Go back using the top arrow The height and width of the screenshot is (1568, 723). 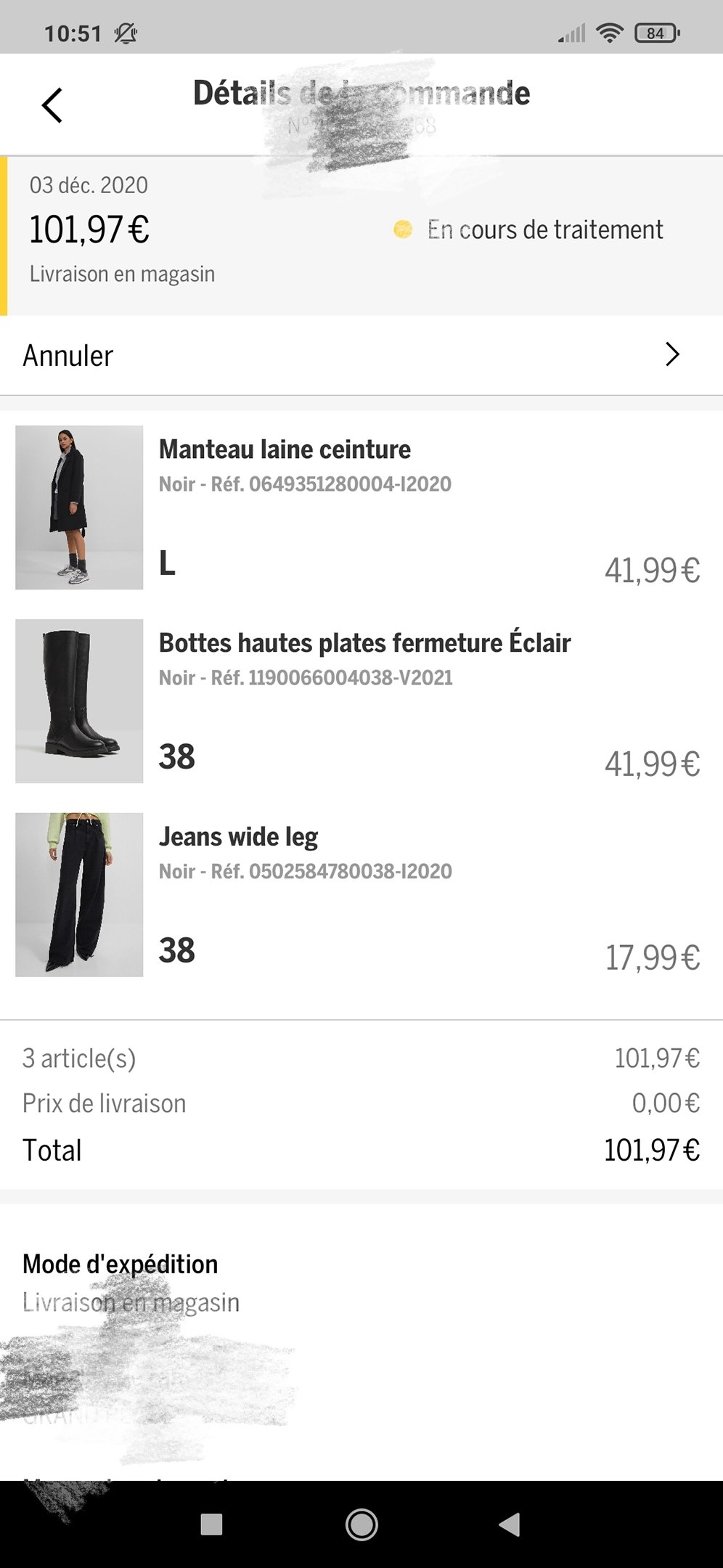pyautogui.click(x=52, y=106)
